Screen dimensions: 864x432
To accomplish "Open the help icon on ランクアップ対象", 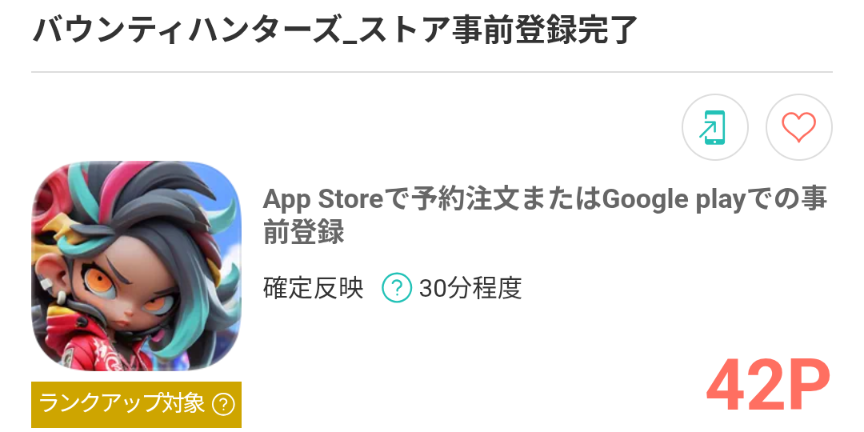I will 224,404.
